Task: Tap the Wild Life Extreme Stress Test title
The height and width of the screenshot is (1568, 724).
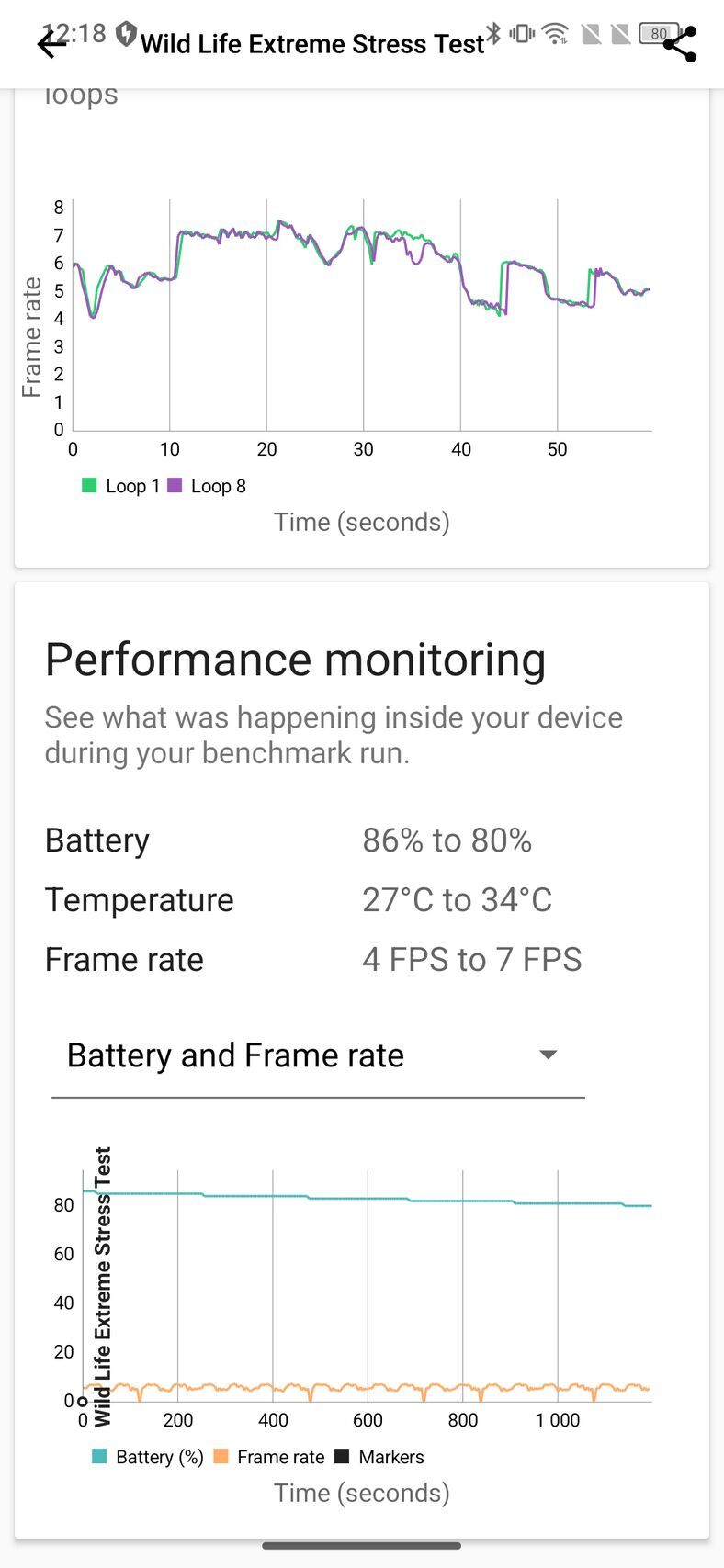Action: (x=312, y=43)
